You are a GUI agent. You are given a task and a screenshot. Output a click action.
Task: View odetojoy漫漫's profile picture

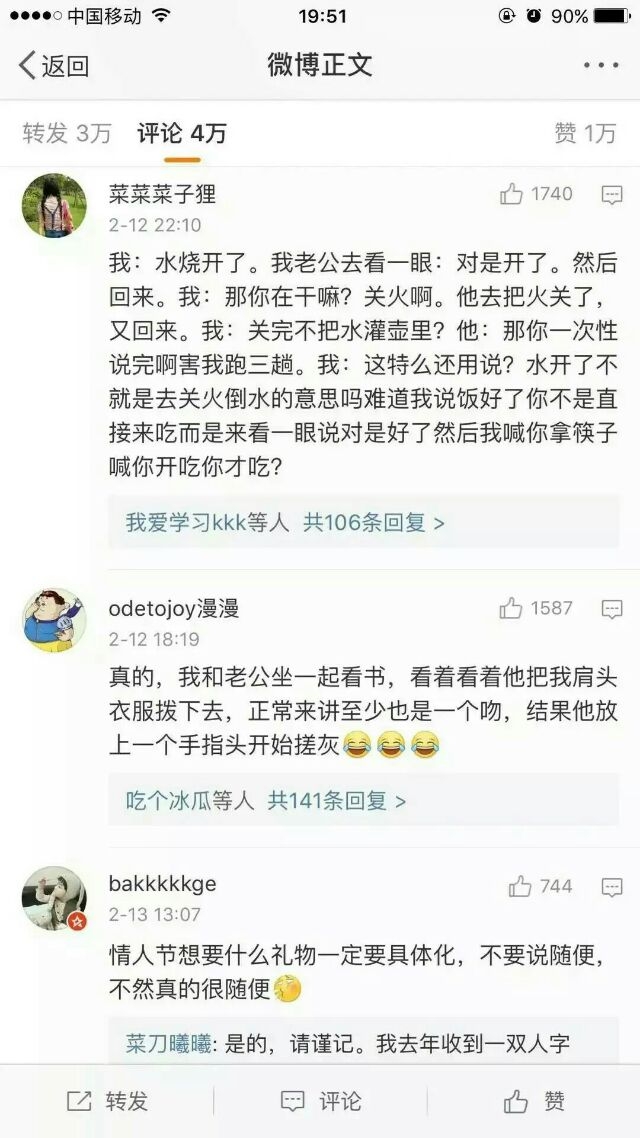tap(54, 620)
